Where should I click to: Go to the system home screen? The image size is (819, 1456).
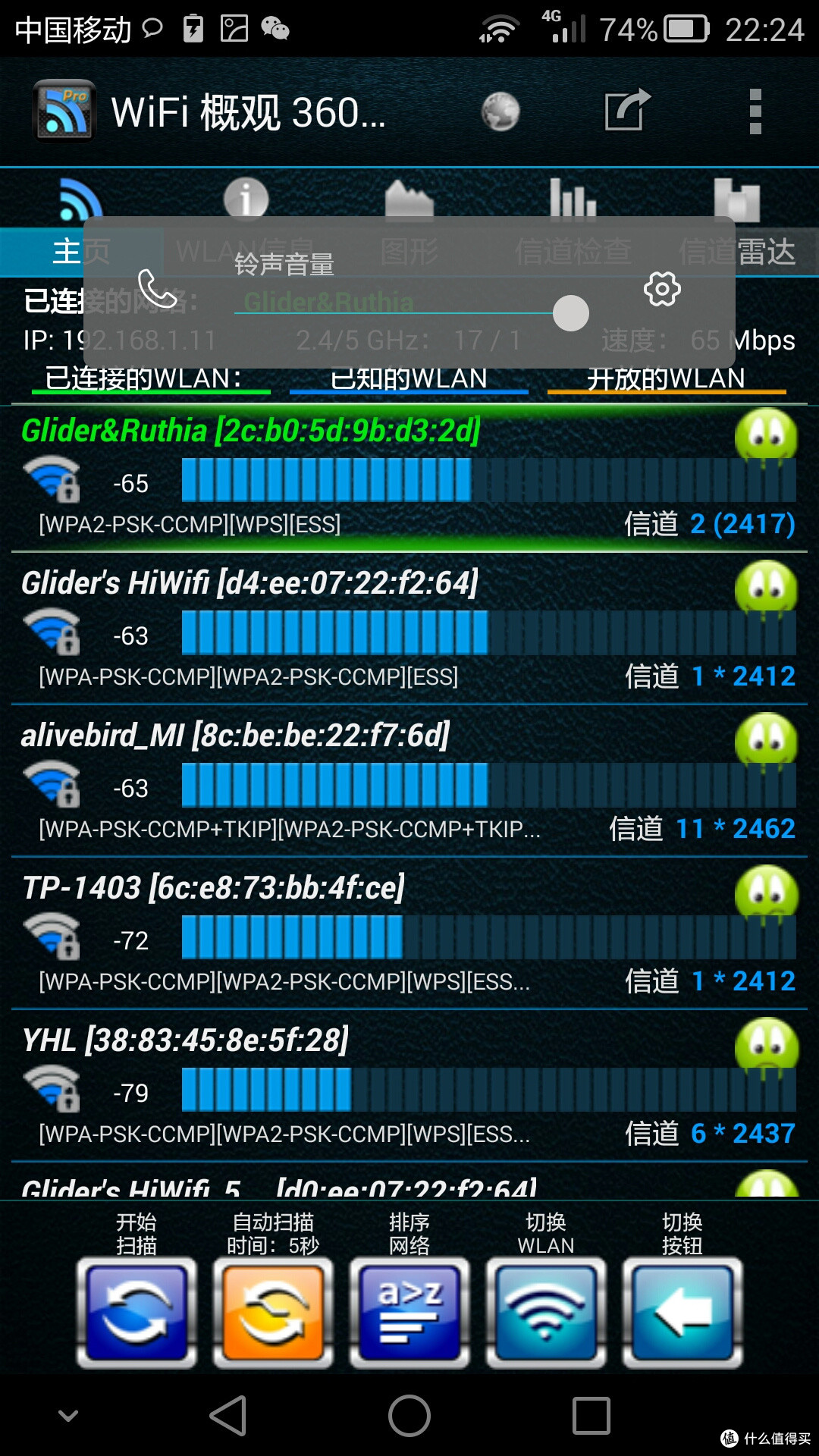(x=409, y=1416)
